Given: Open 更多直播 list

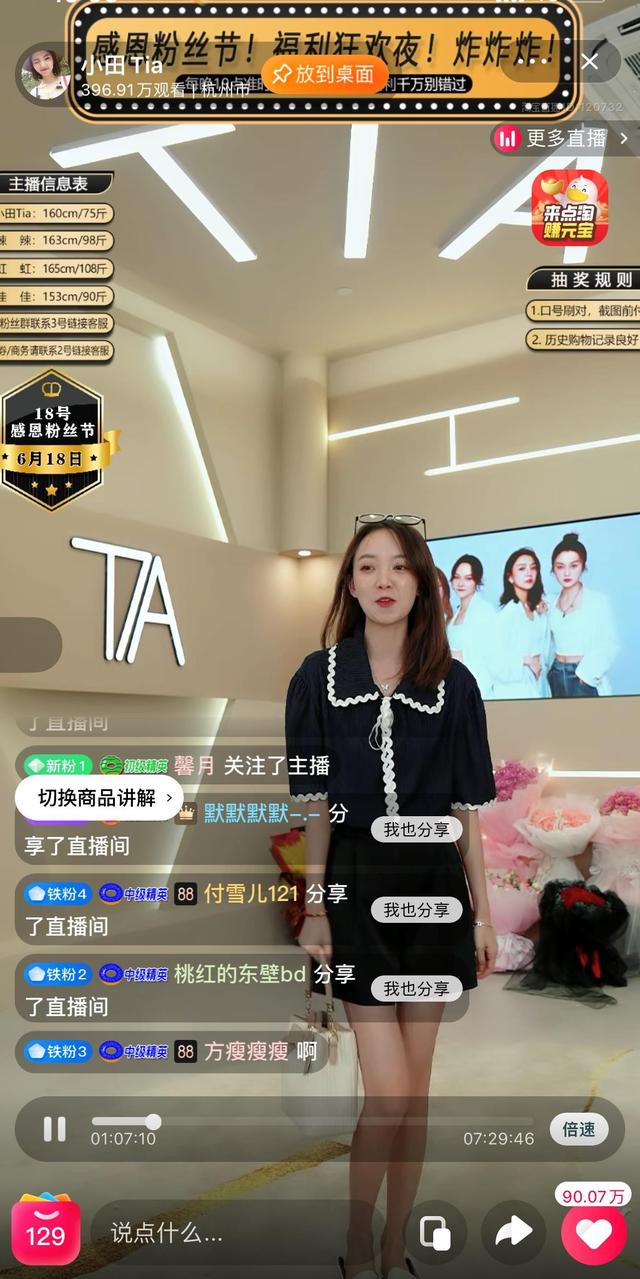Looking at the screenshot, I should pyautogui.click(x=564, y=138).
